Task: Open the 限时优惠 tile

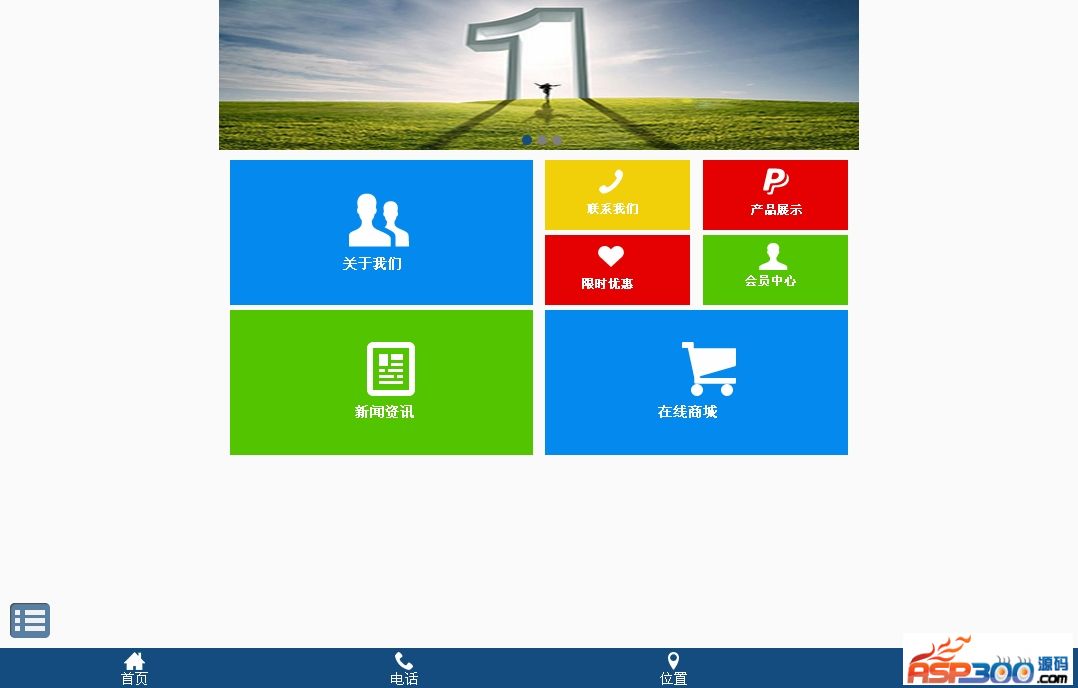Action: (617, 270)
